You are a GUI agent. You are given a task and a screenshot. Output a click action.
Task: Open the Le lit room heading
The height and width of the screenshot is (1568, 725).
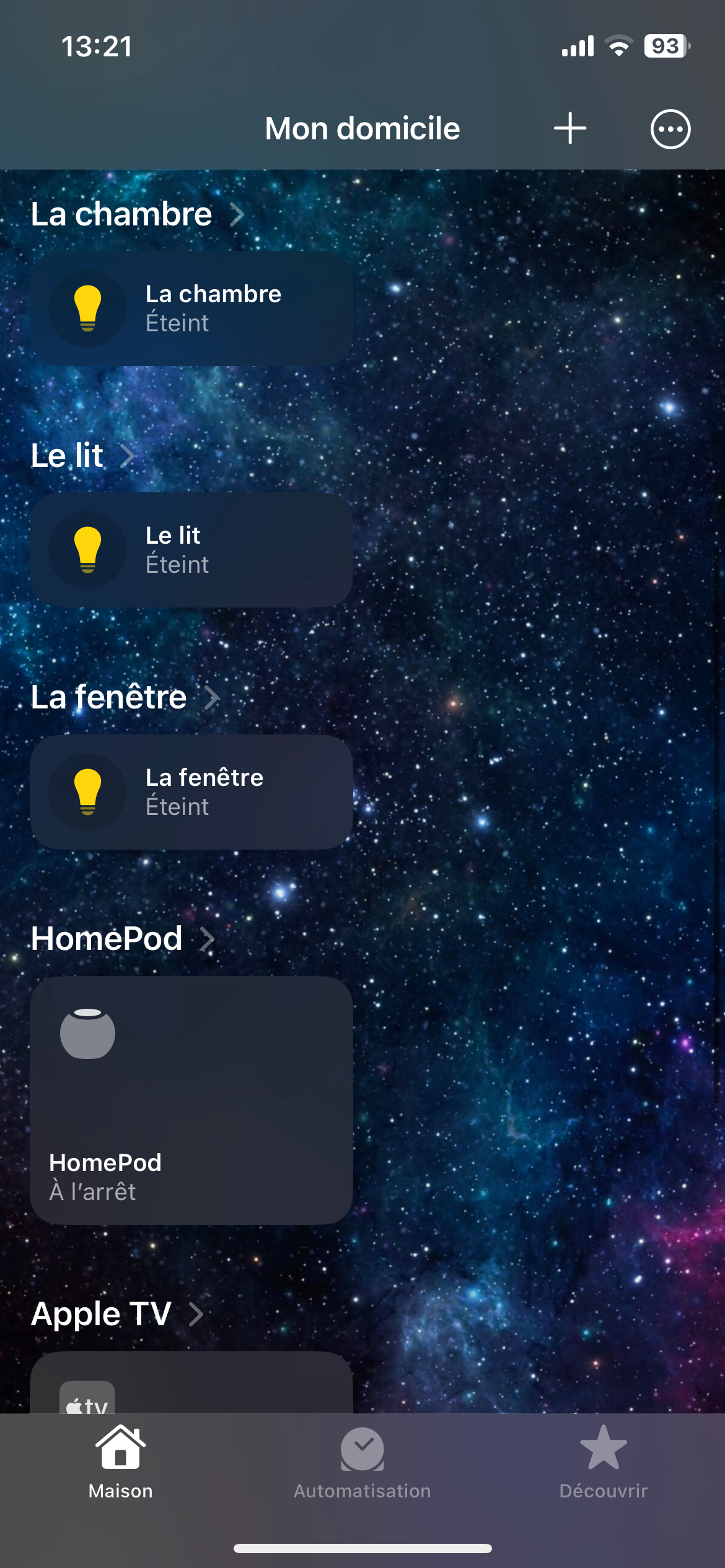pyautogui.click(x=83, y=456)
